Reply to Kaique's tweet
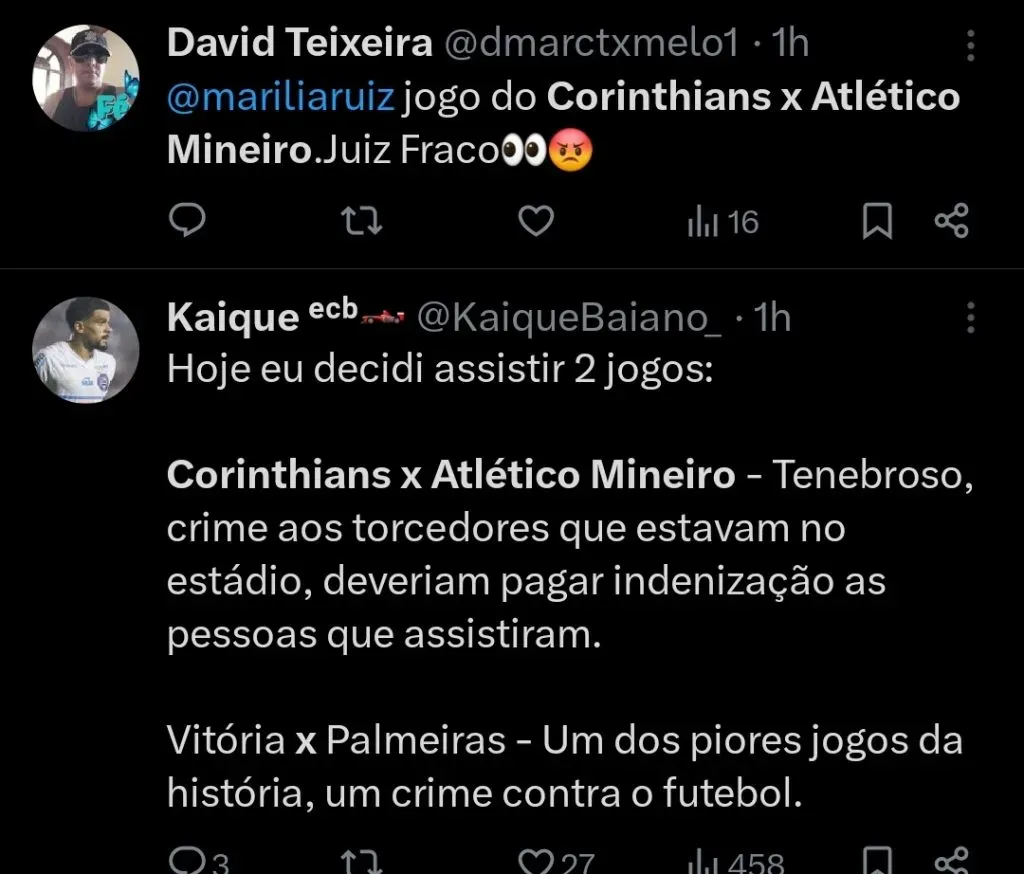Viewport: 1024px width, 874px height. [x=186, y=862]
